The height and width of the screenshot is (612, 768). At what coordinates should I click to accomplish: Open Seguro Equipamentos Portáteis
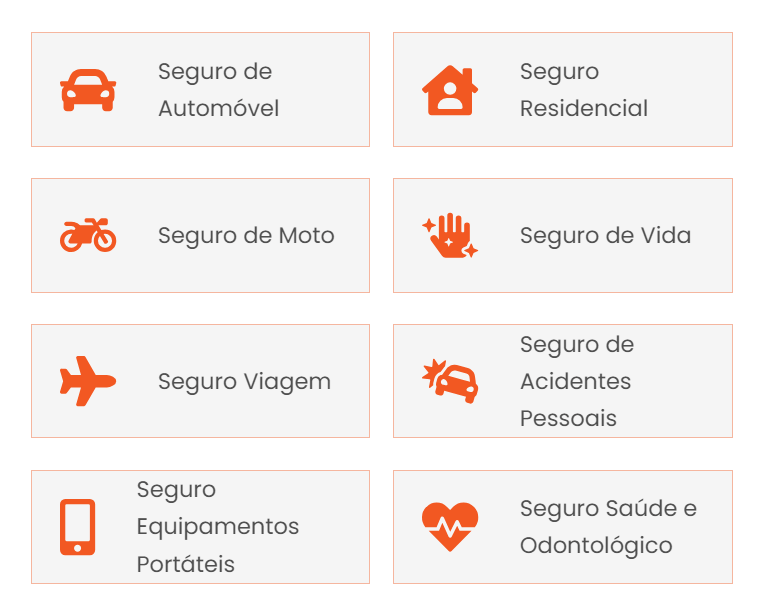click(x=200, y=527)
